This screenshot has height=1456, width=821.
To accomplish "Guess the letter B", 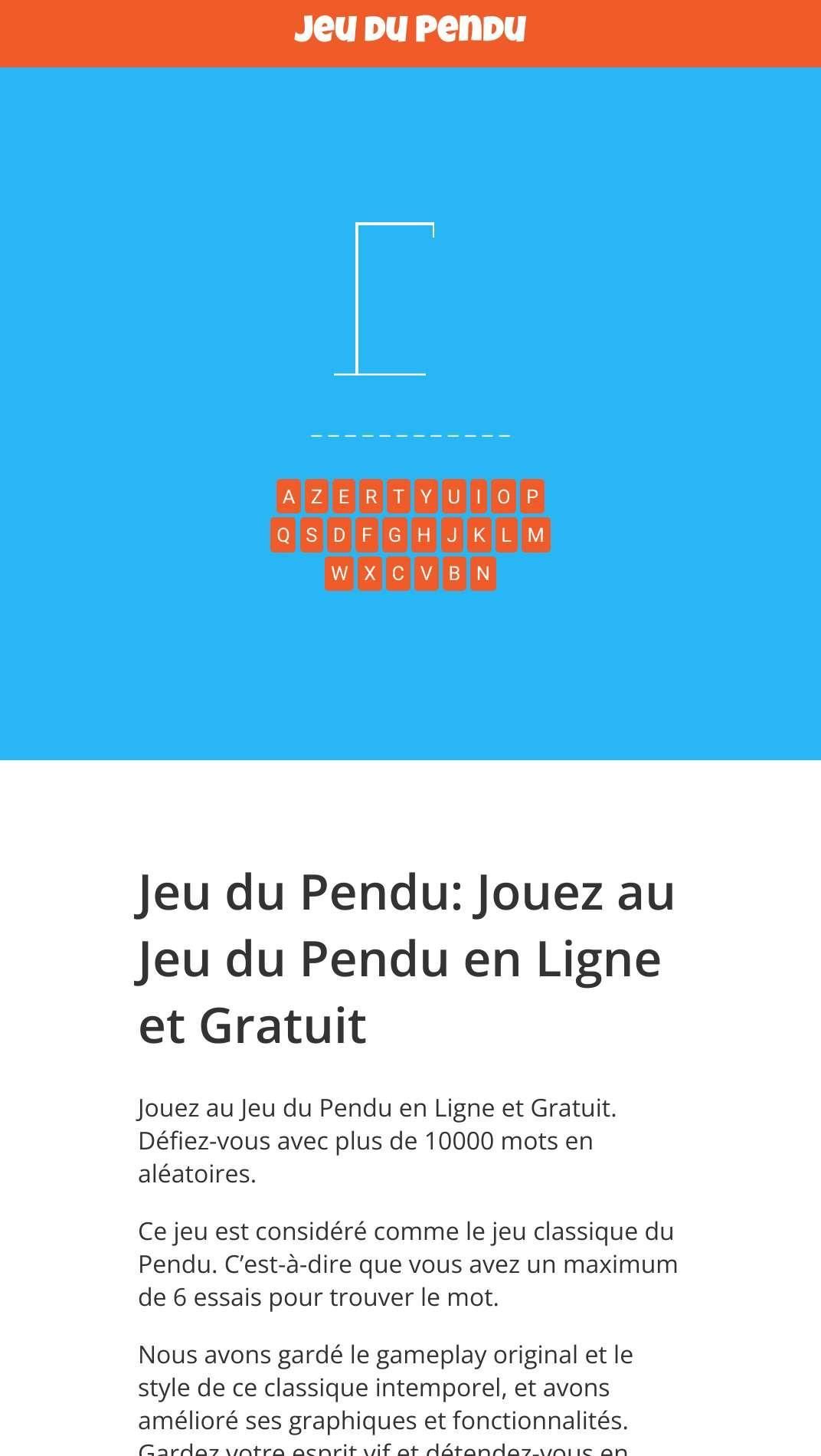I will (454, 573).
